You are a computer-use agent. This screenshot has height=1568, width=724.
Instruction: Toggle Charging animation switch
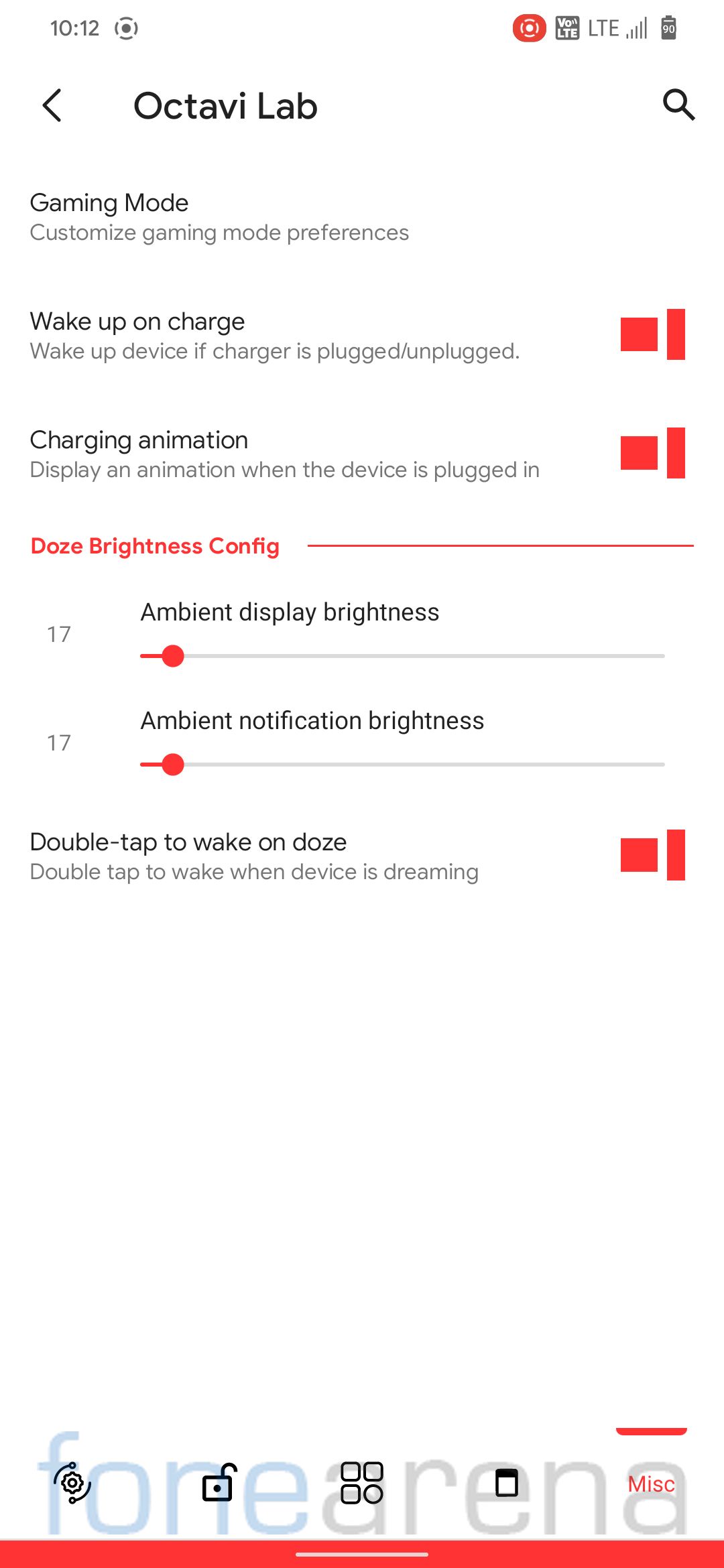(652, 453)
